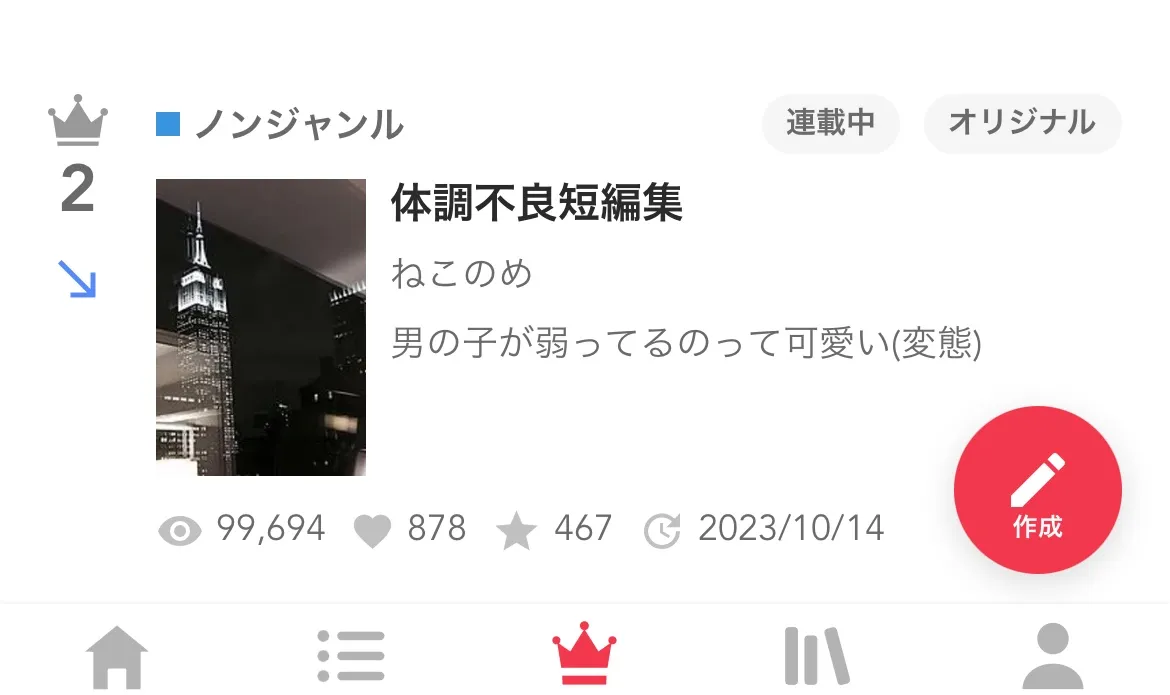1170x695 pixels.
Task: Open the bookshelf library tab
Action: coord(817,656)
